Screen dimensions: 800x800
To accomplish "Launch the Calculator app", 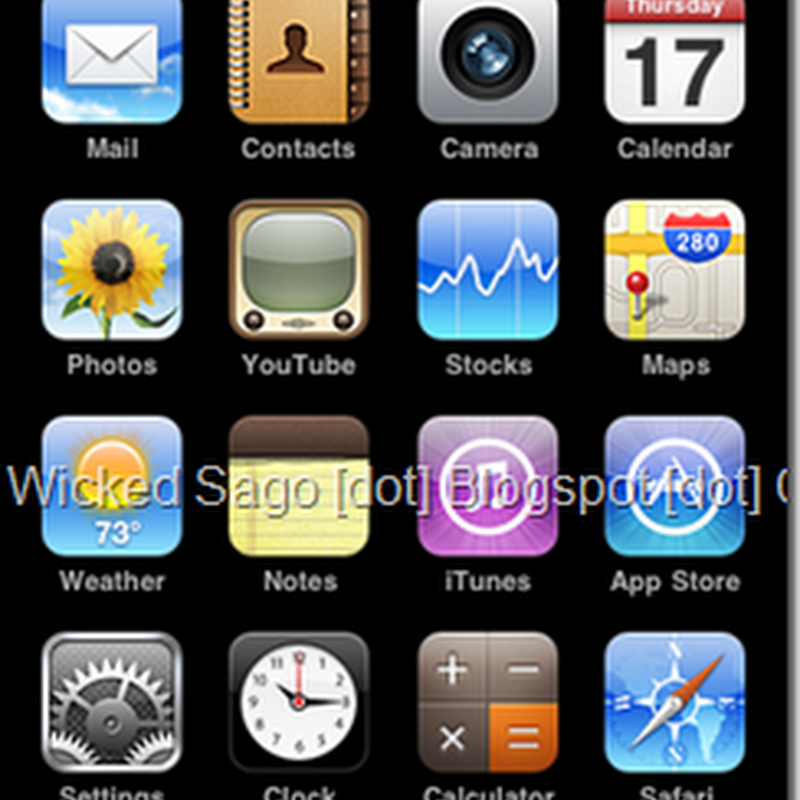I will click(487, 702).
